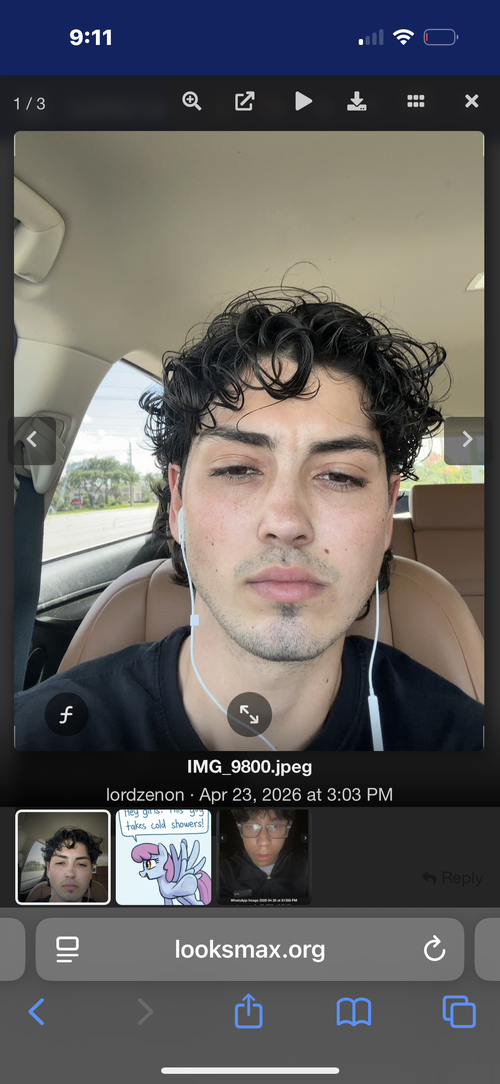Start the slideshow with the play icon

(303, 101)
